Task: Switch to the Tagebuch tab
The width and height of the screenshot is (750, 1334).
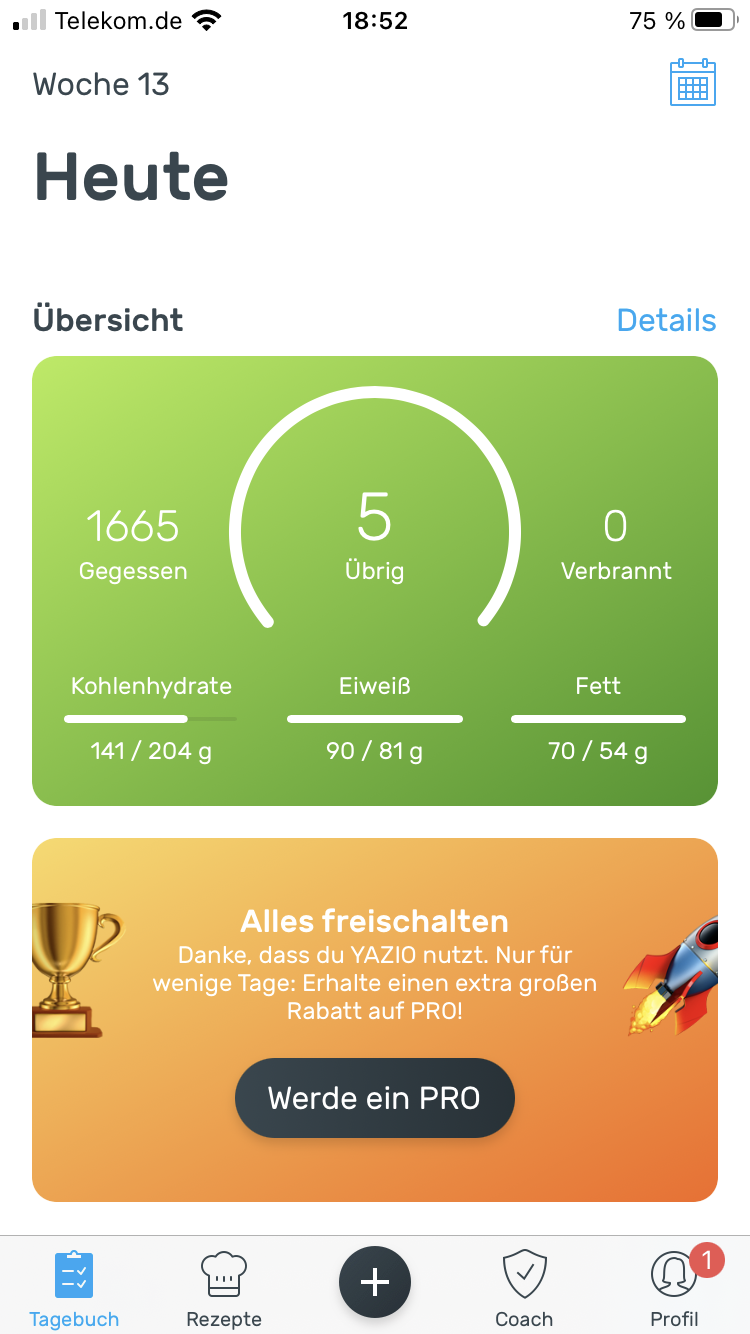Action: coord(74,1288)
